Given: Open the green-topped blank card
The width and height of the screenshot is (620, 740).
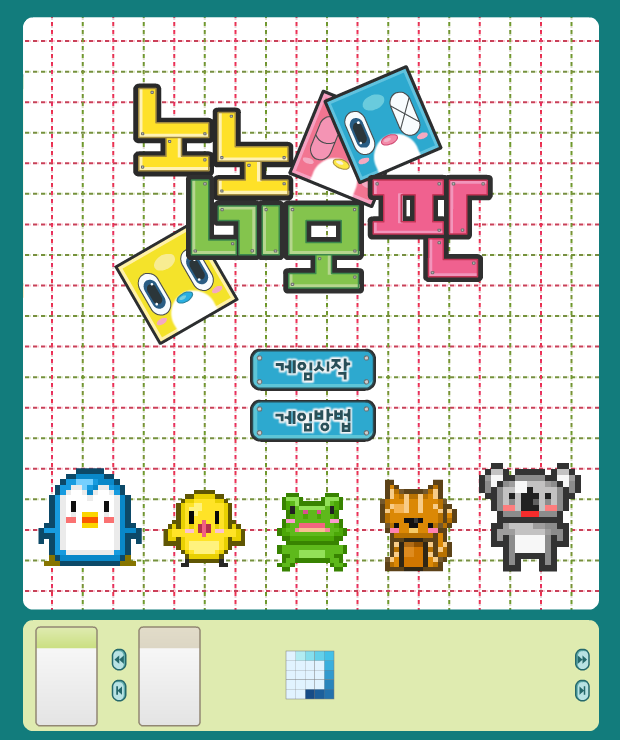Looking at the screenshot, I should [66, 676].
